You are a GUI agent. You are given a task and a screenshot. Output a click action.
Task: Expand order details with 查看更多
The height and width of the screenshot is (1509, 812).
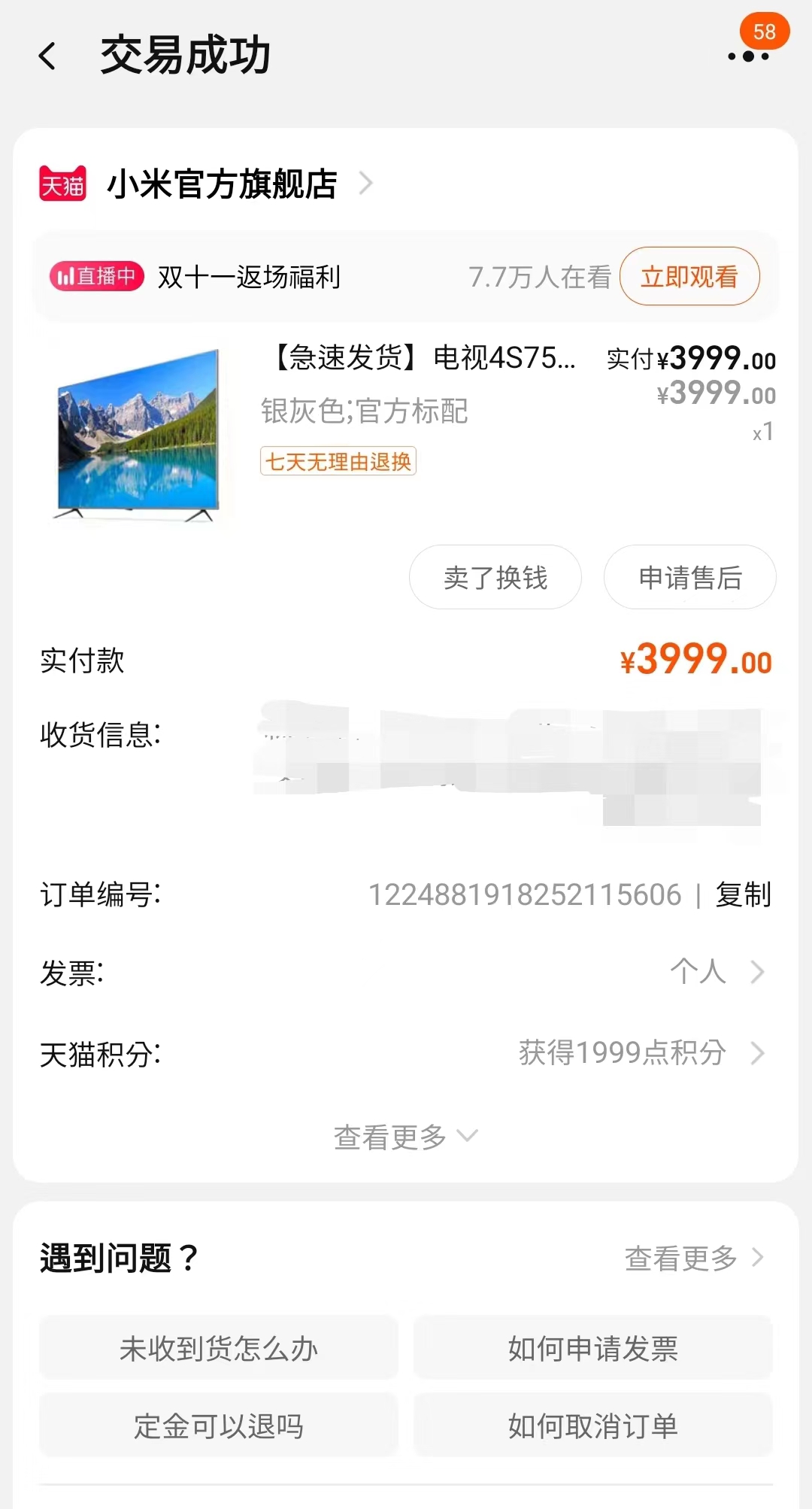tap(405, 1137)
